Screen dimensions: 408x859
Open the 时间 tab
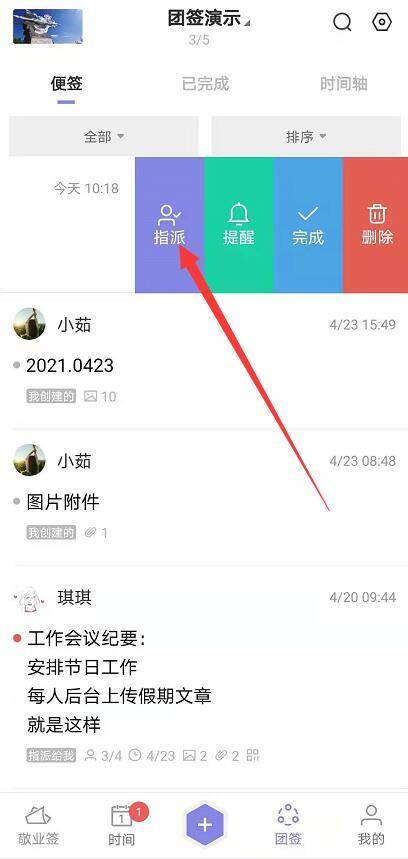coord(122,825)
